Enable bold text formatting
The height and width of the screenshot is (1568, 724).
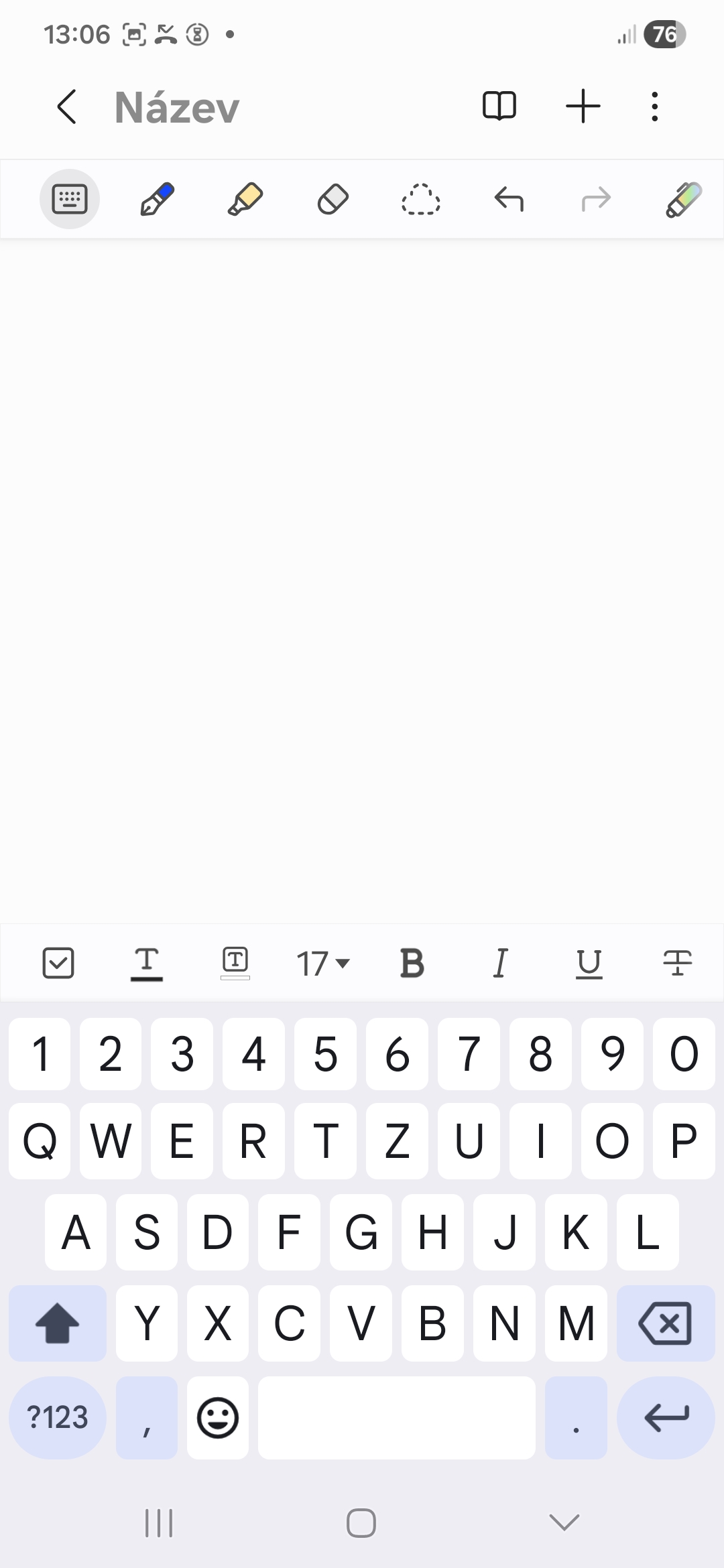coord(412,964)
